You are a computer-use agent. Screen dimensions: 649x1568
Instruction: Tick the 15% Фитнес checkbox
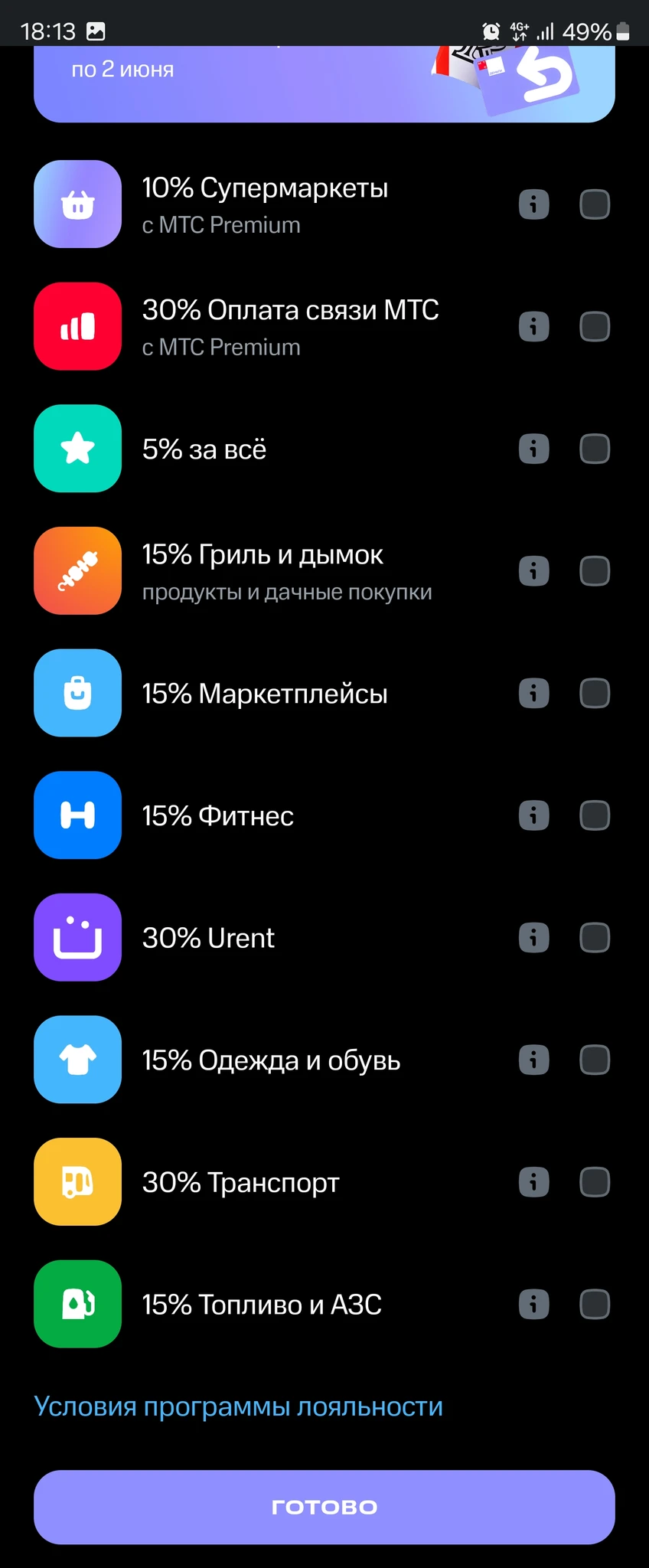(x=595, y=815)
